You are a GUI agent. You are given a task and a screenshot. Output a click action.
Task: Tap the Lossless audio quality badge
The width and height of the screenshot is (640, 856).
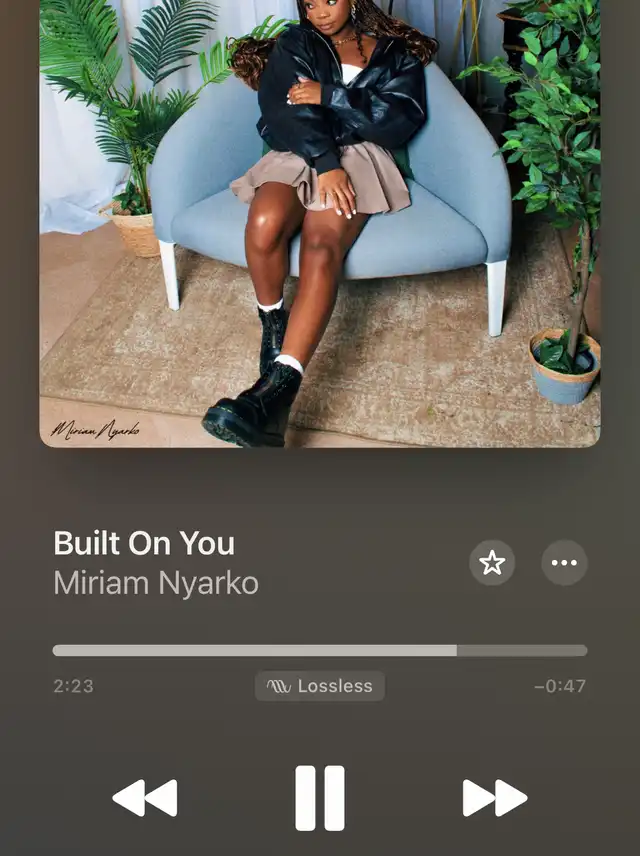tap(320, 686)
